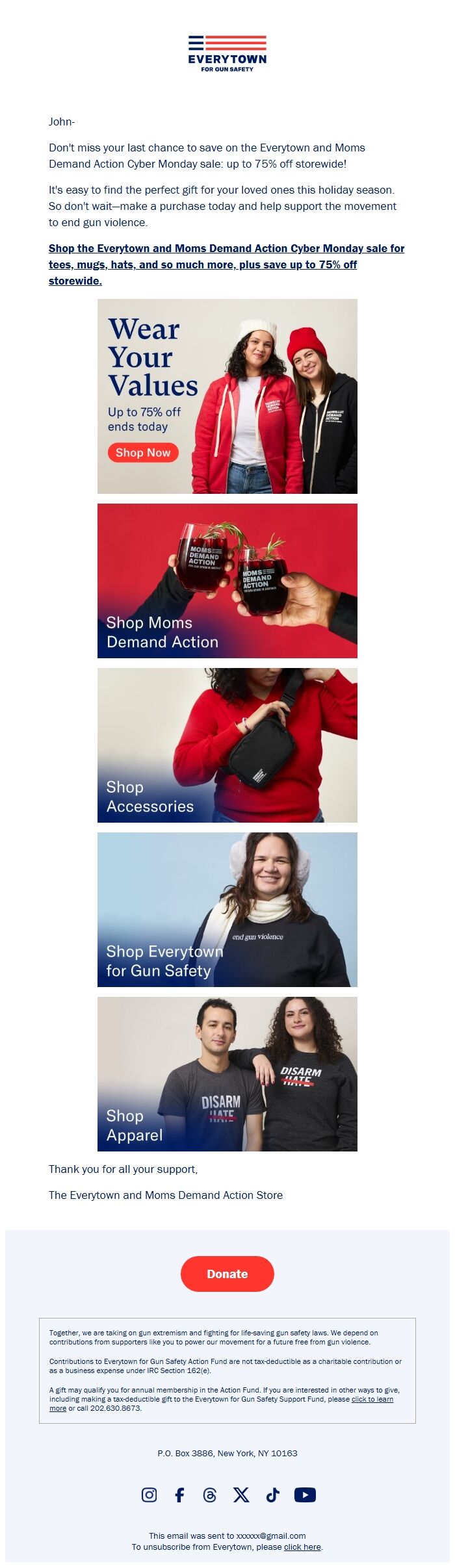455x1568 pixels.
Task: Open Everytown's Instagram page
Action: 149,1495
